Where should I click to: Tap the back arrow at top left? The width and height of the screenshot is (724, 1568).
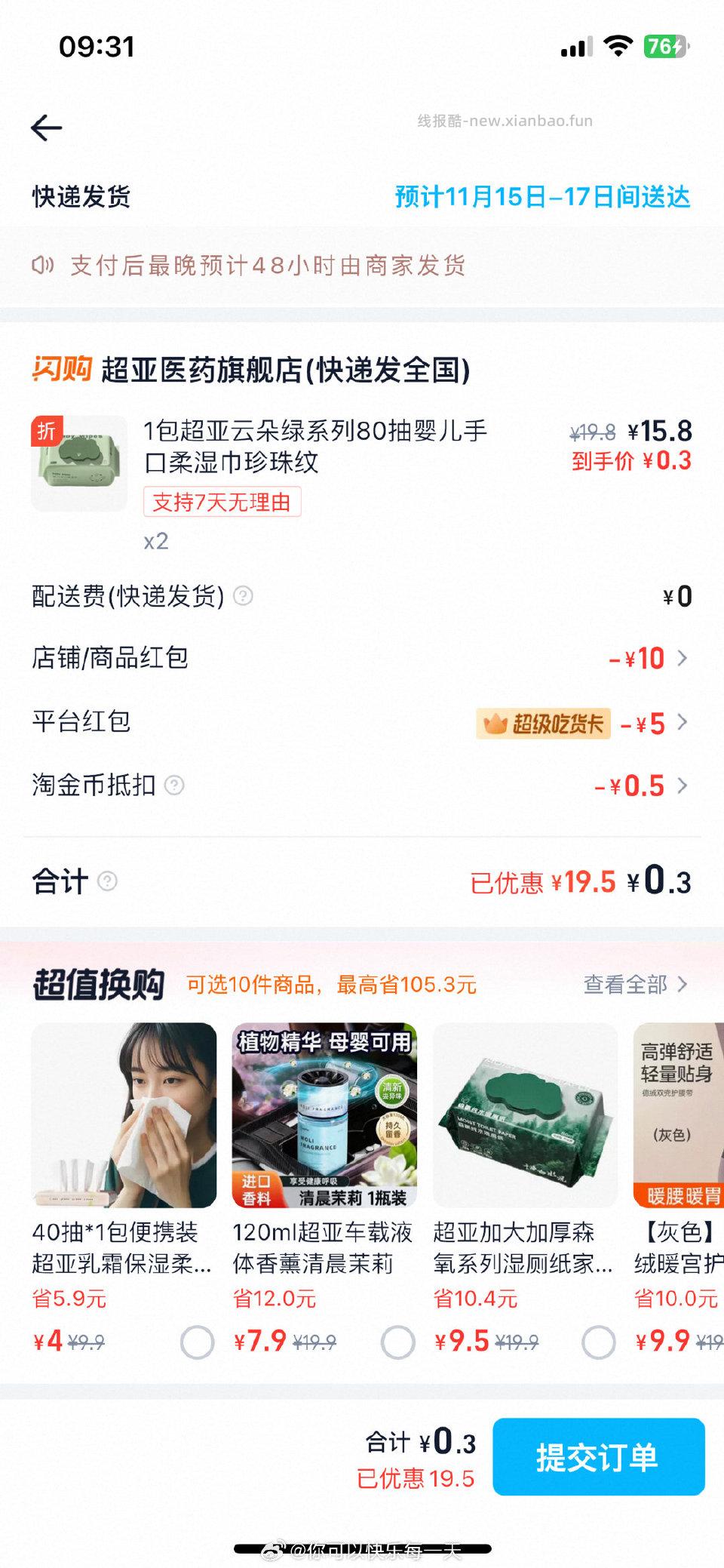click(x=47, y=126)
